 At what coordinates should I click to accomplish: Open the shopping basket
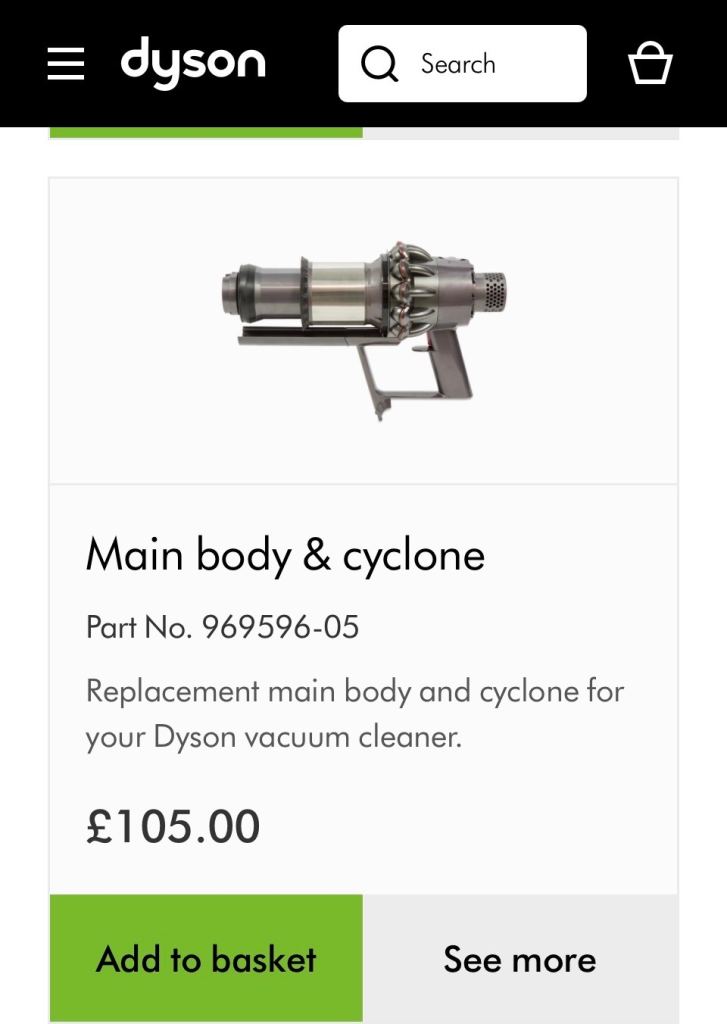click(x=649, y=64)
